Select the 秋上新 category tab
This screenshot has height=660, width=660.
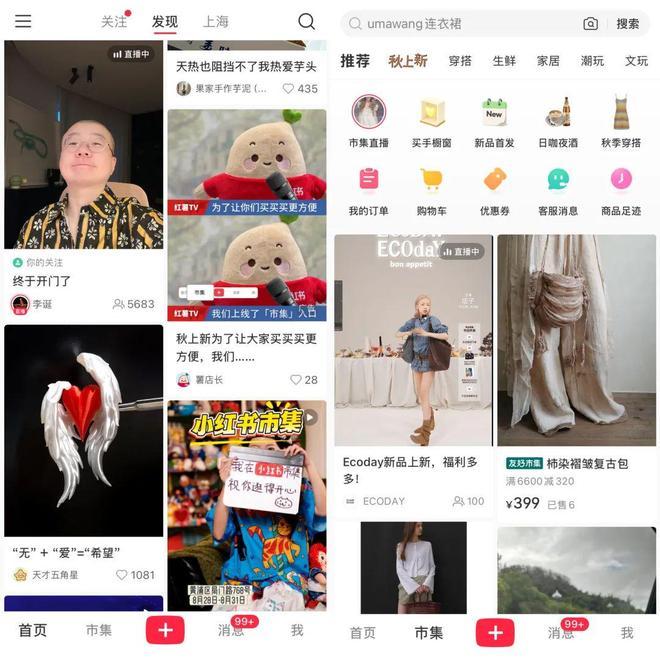click(407, 61)
